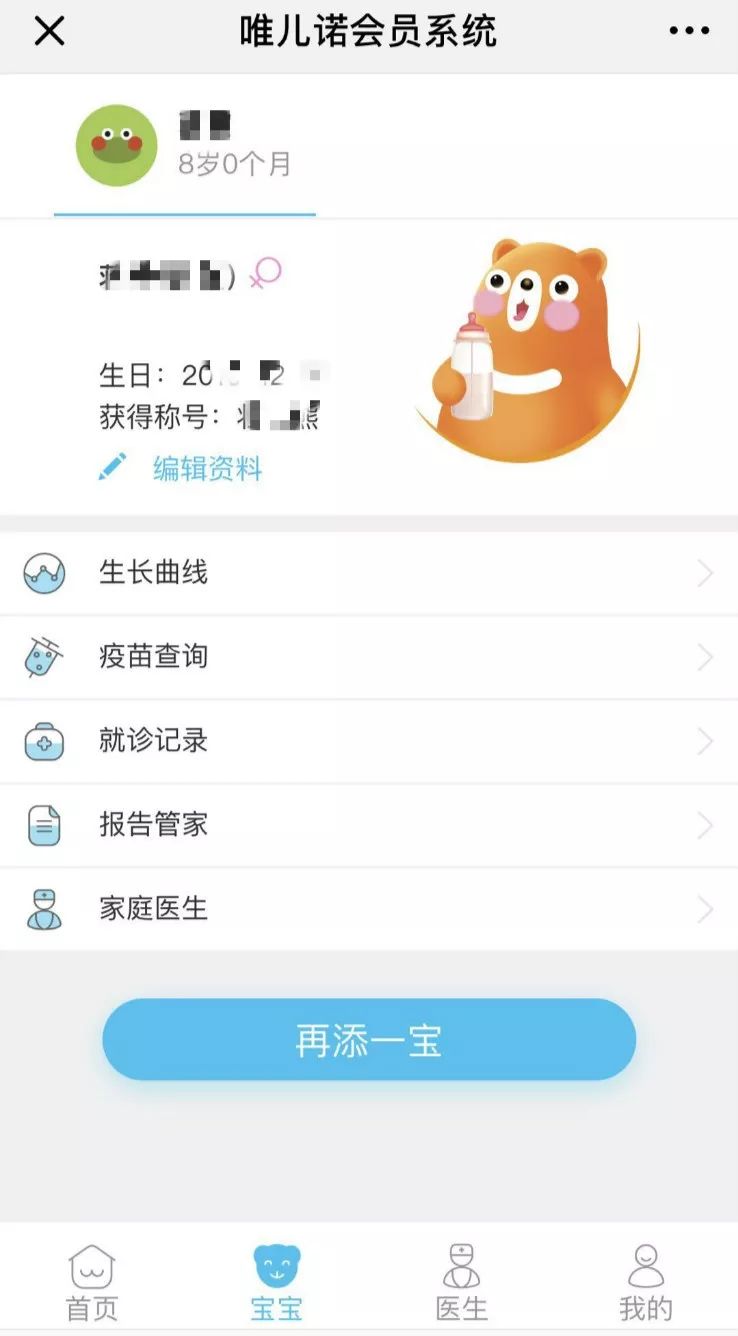Screen dimensions: 738x1336
Task: Click the 报告管家 report document icon
Action: click(x=45, y=824)
